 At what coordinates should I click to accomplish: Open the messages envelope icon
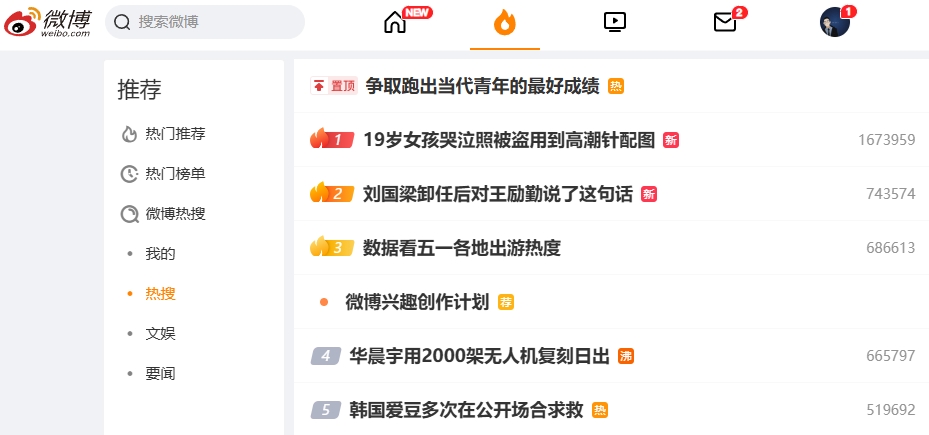pyautogui.click(x=725, y=23)
